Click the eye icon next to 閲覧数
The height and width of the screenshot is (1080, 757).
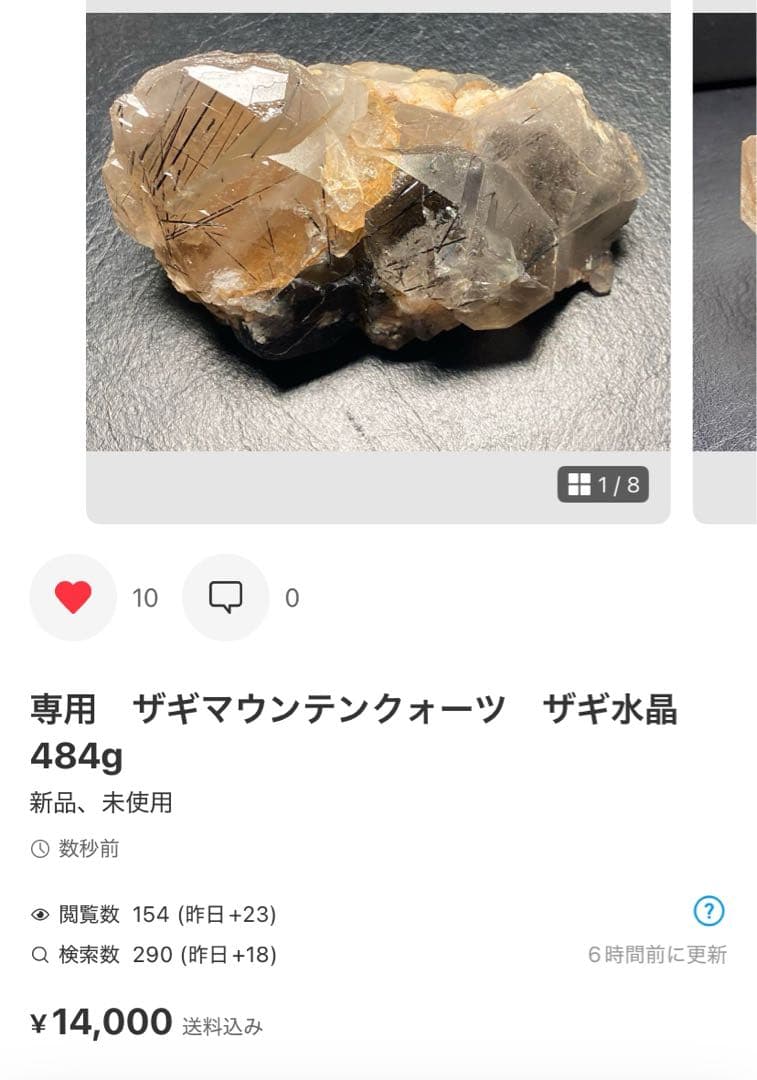click(x=39, y=913)
